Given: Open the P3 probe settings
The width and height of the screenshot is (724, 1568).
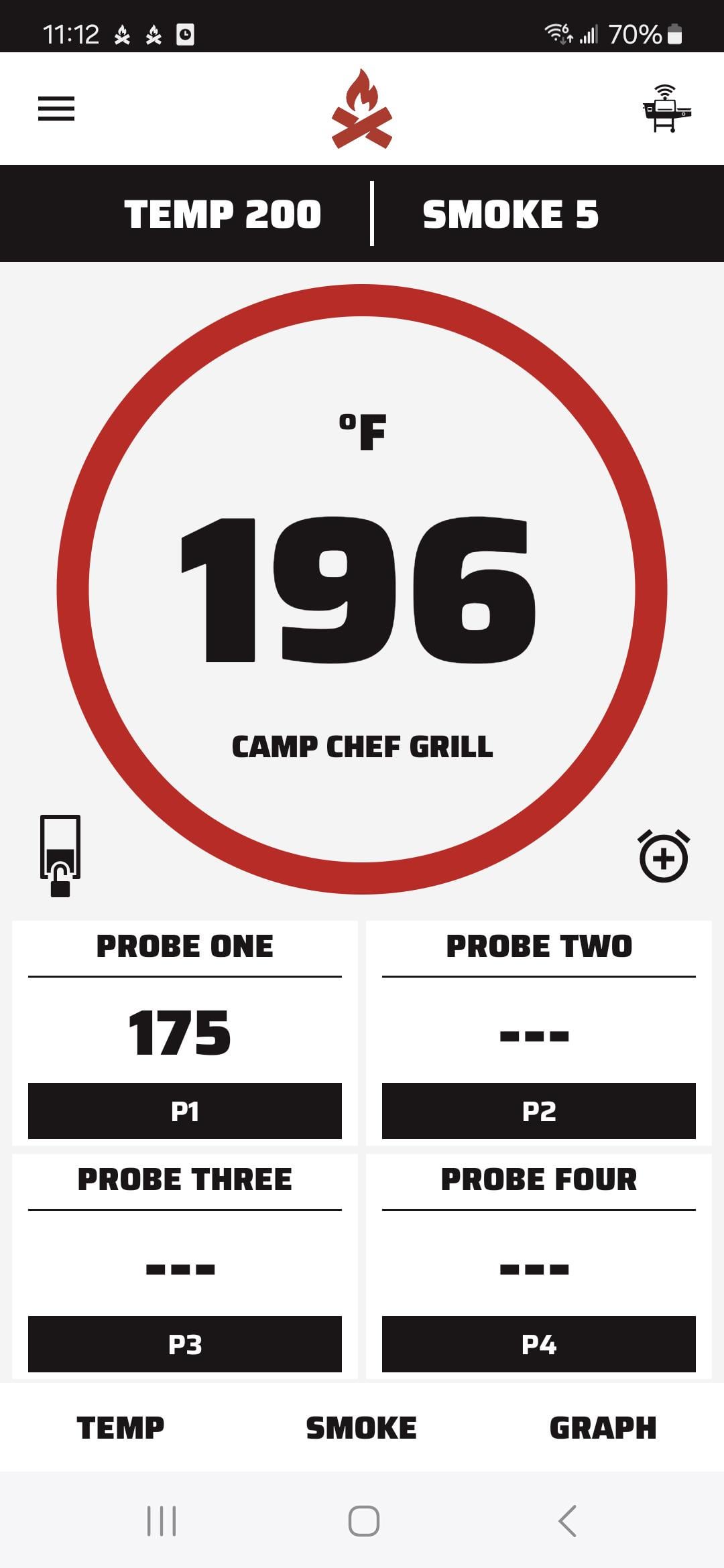Looking at the screenshot, I should point(185,1344).
